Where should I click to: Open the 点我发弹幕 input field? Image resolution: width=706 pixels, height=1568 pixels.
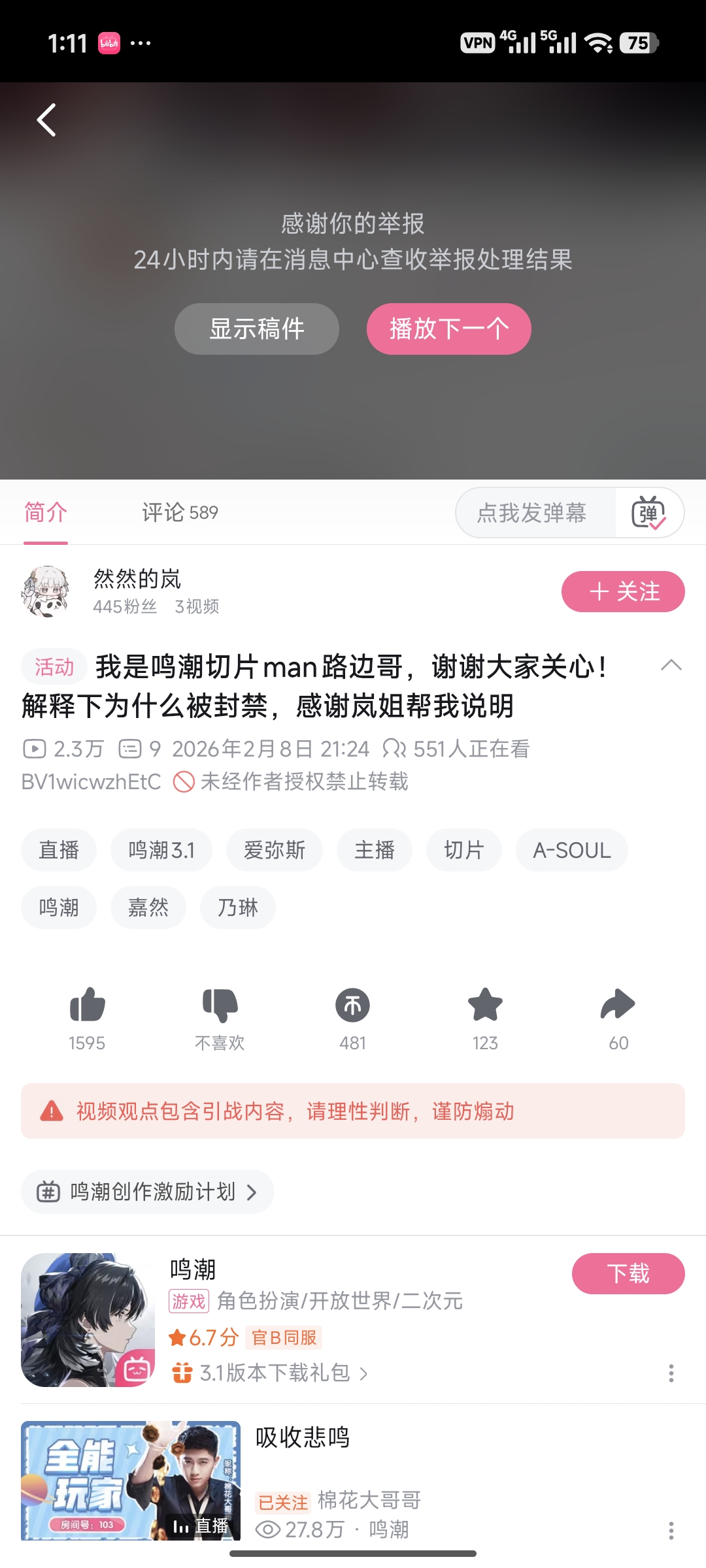(532, 513)
